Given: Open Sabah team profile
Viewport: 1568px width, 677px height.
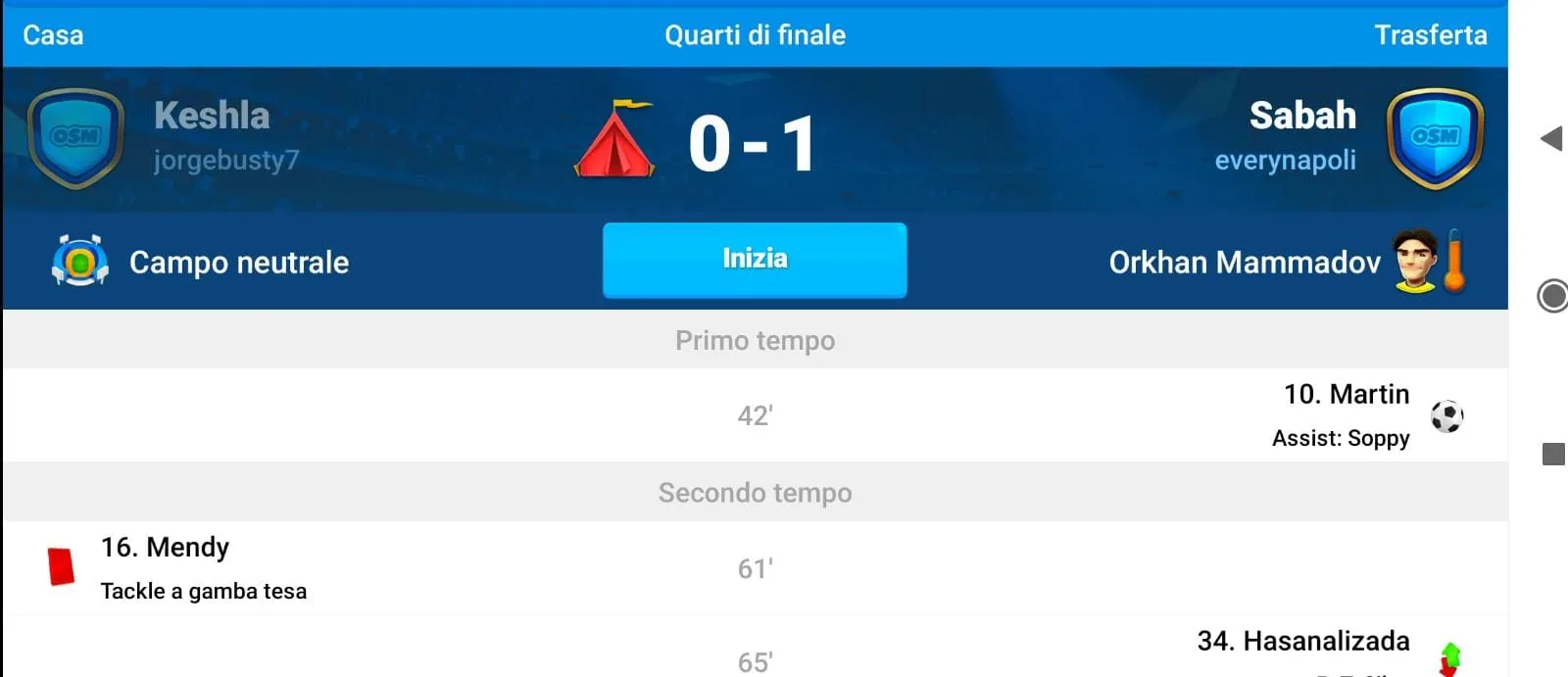Looking at the screenshot, I should pos(1302,116).
